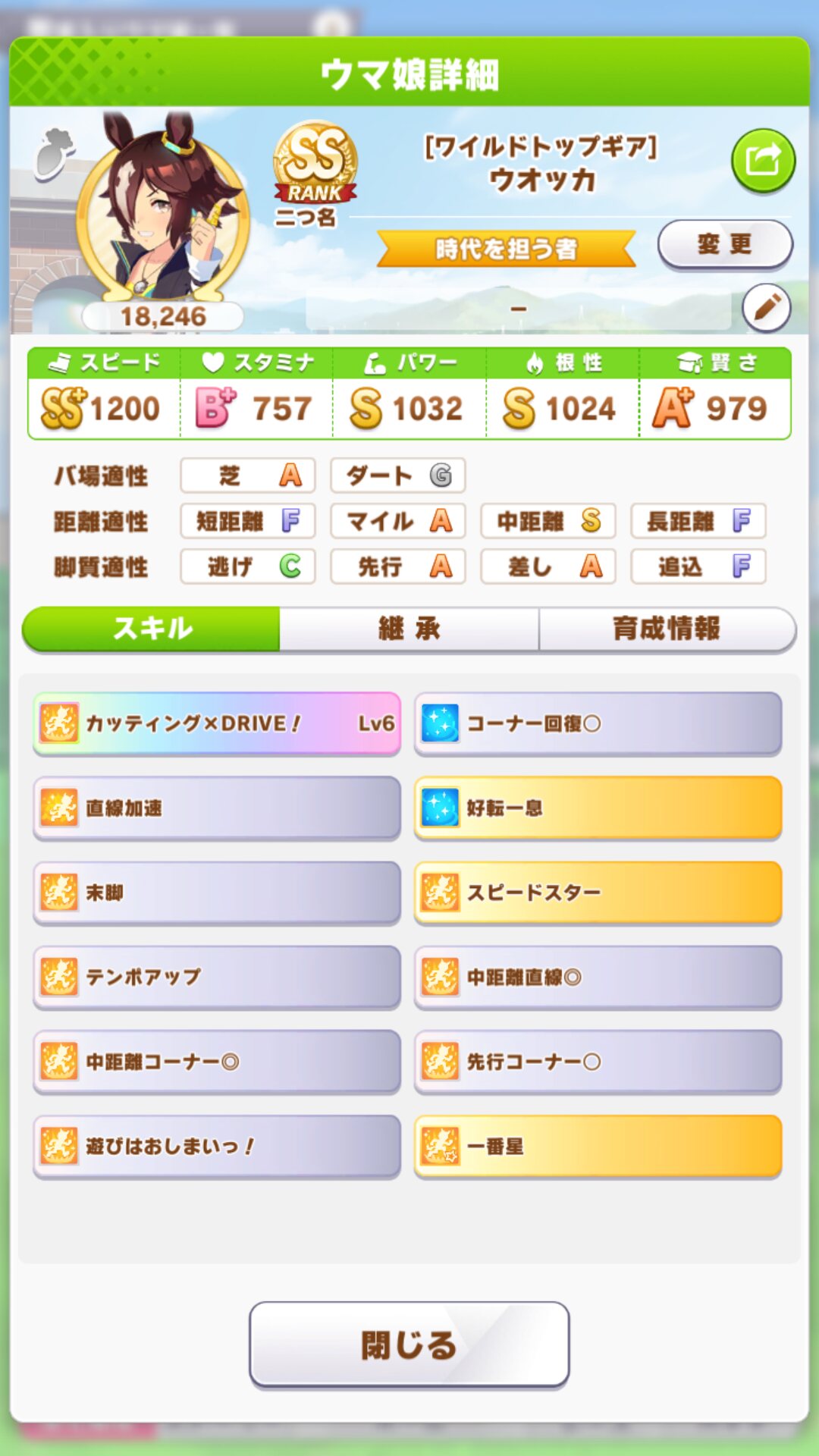Viewport: 819px width, 1456px height.
Task: Share this Uma Musume detail card
Action: click(763, 161)
